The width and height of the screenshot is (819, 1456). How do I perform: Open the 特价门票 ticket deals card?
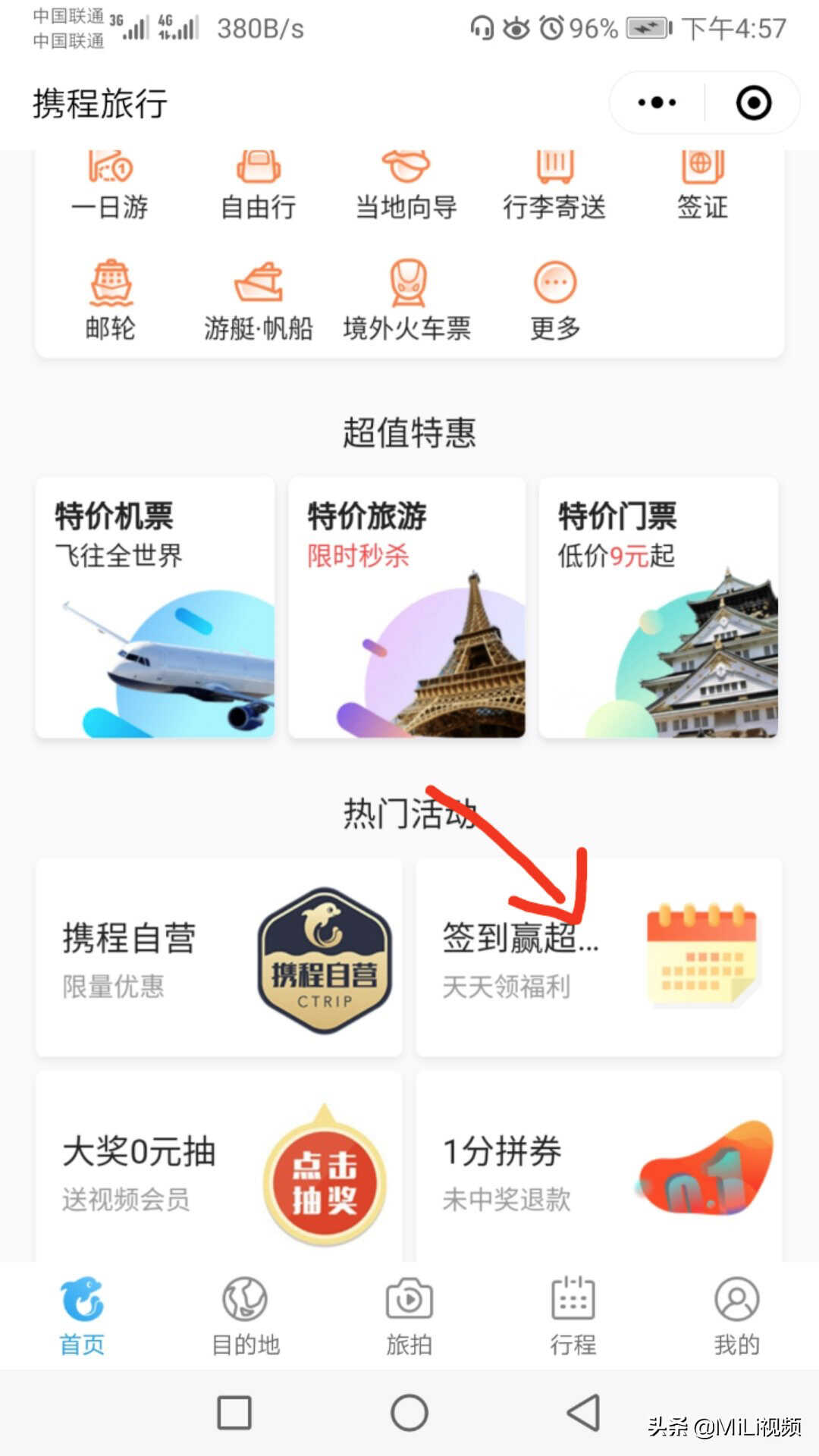(x=658, y=607)
